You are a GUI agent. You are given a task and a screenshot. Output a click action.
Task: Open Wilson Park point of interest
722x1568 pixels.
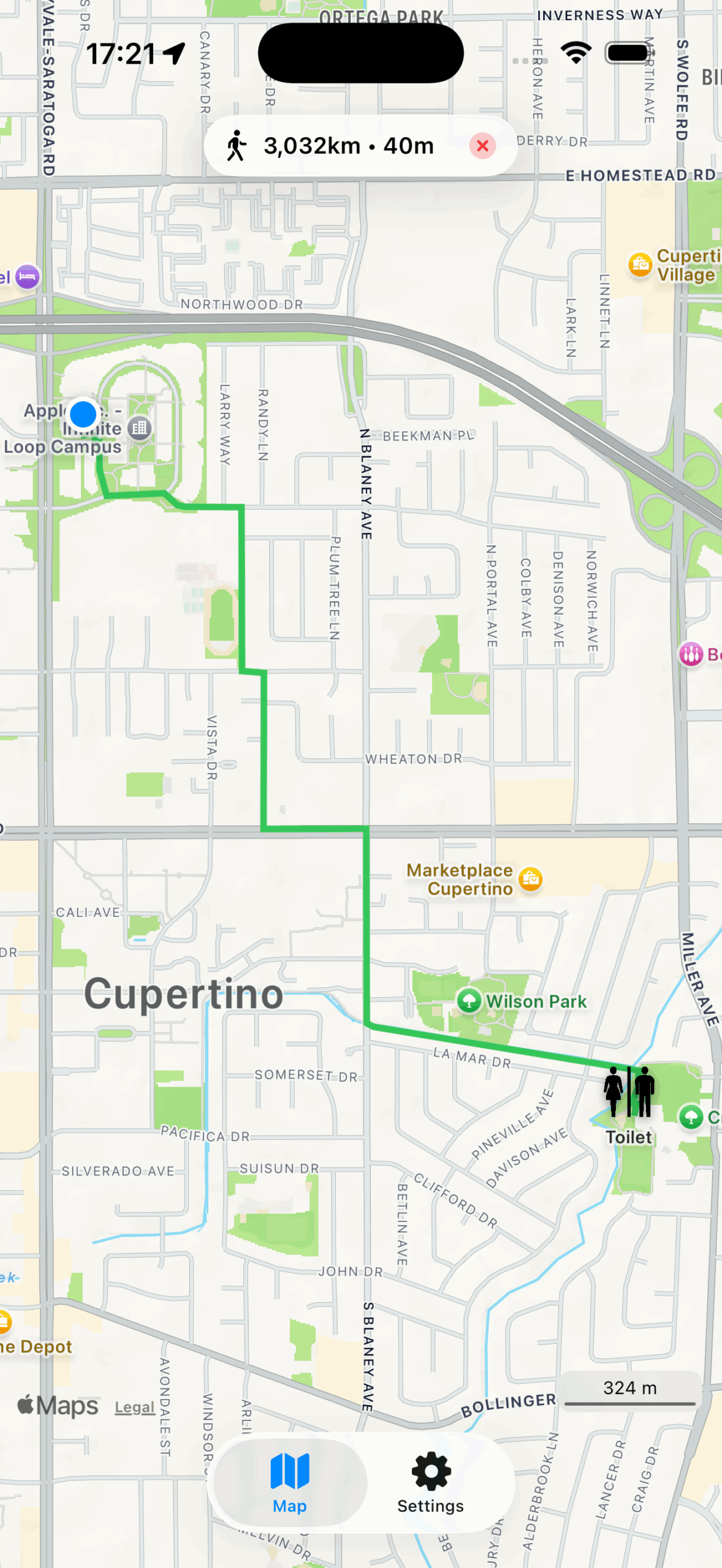(469, 1001)
